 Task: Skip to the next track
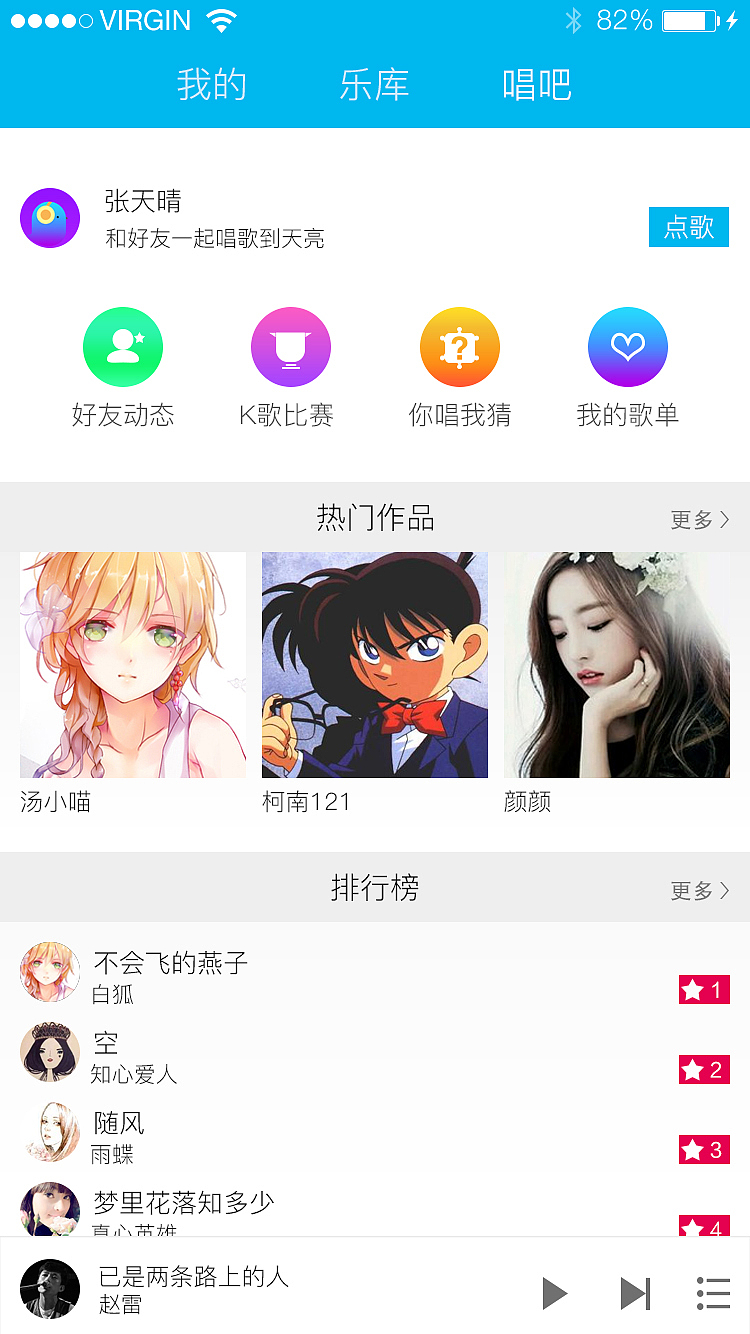635,1292
